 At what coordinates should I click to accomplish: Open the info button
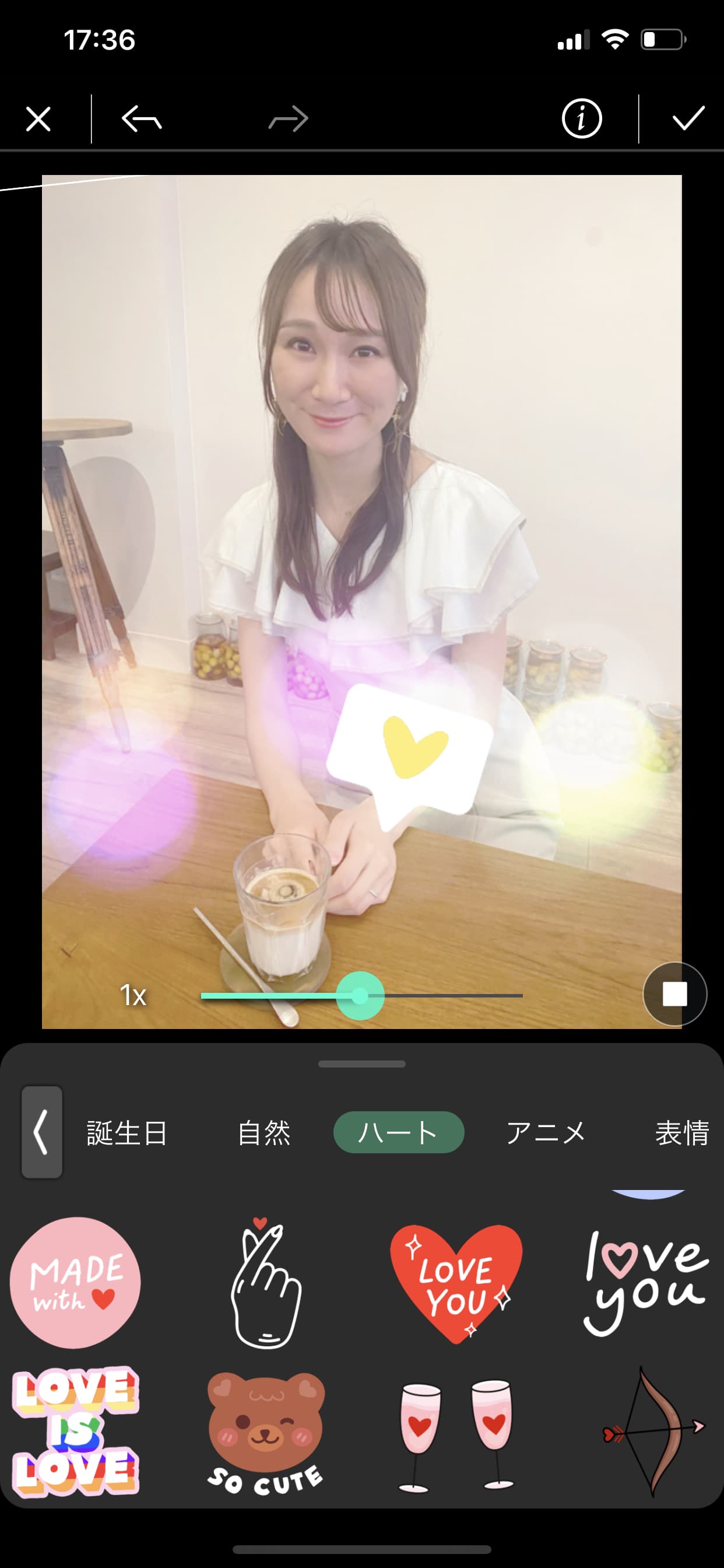582,118
